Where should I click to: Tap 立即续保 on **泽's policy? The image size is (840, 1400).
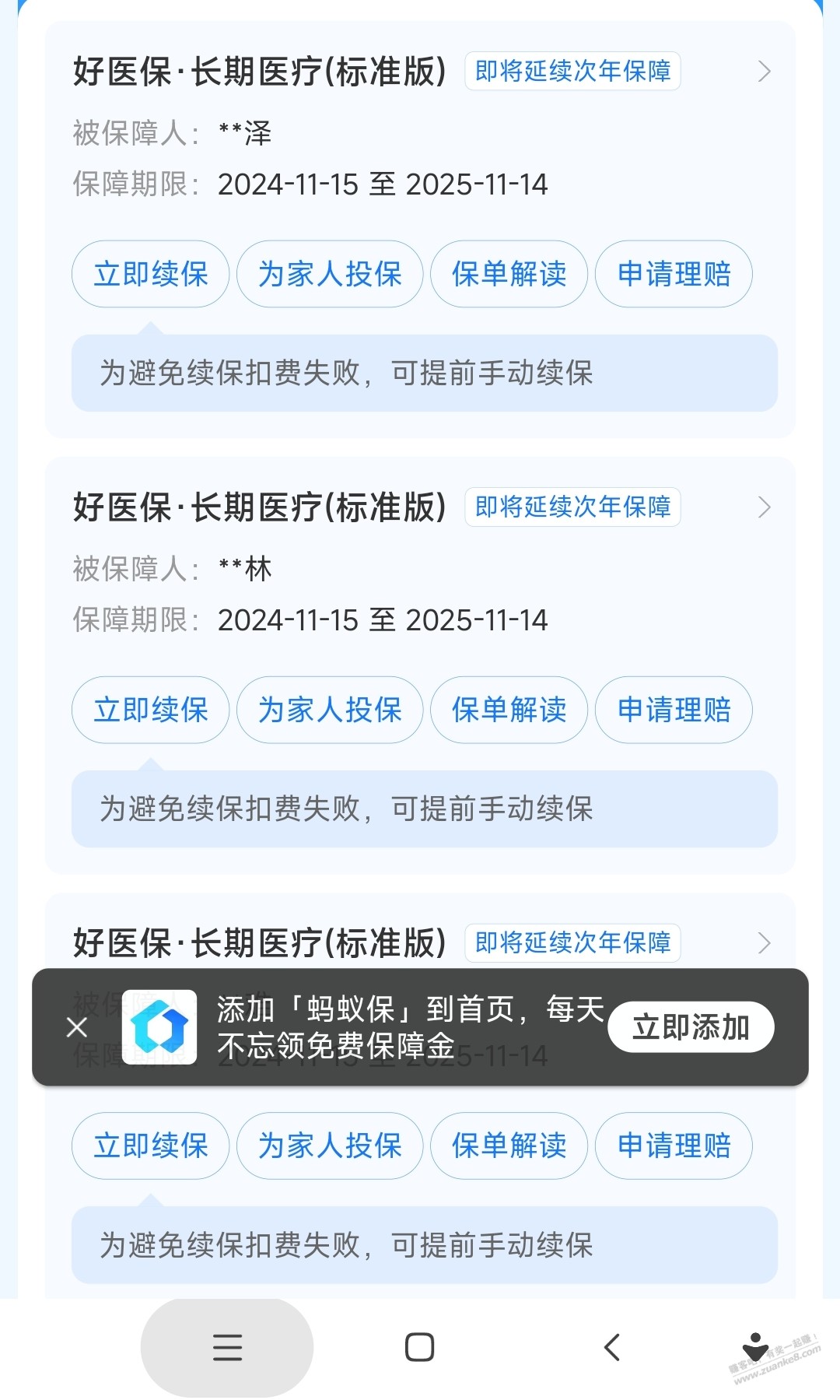point(150,274)
